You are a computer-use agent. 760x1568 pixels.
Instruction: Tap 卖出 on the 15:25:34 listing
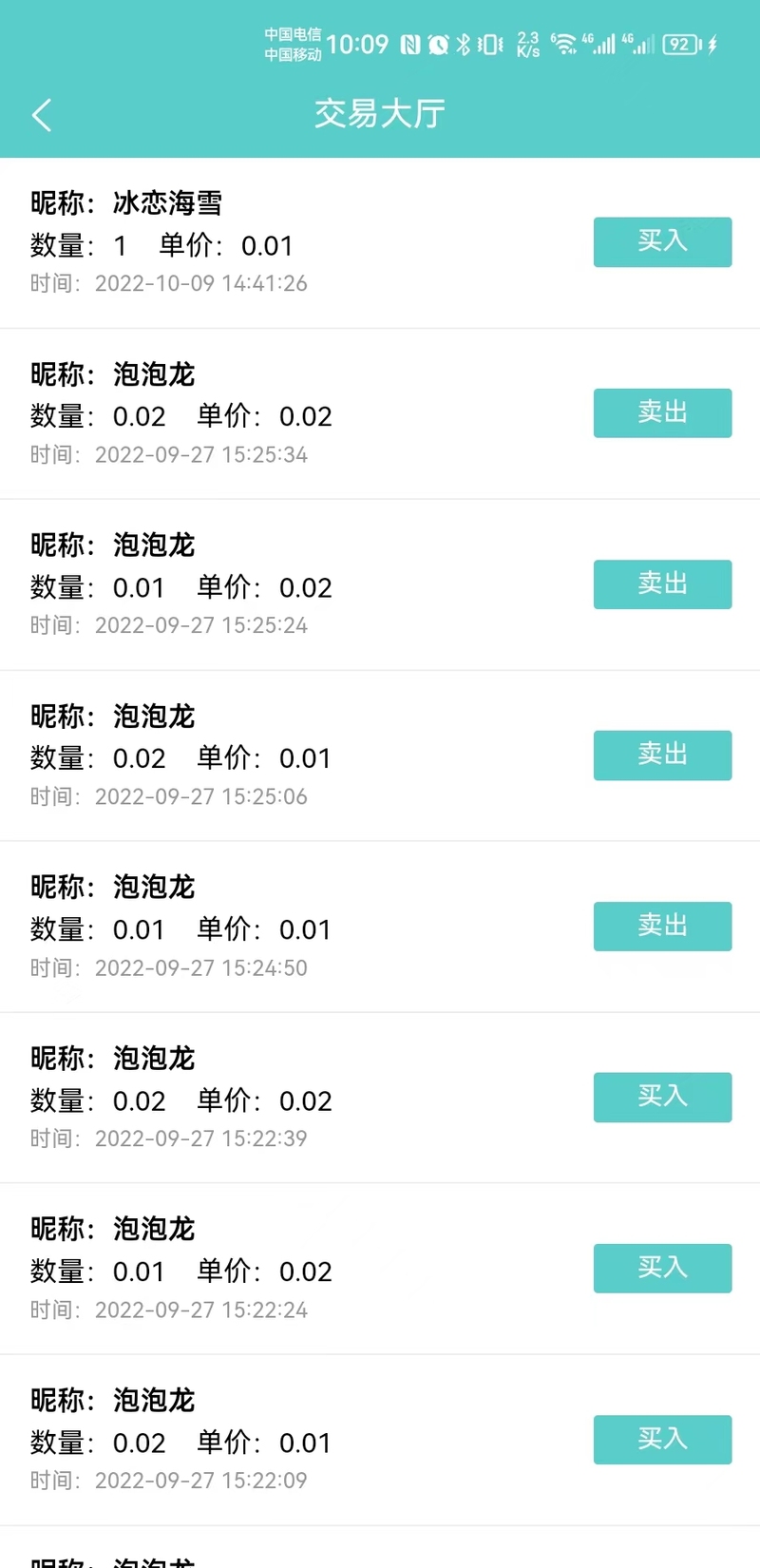[662, 413]
